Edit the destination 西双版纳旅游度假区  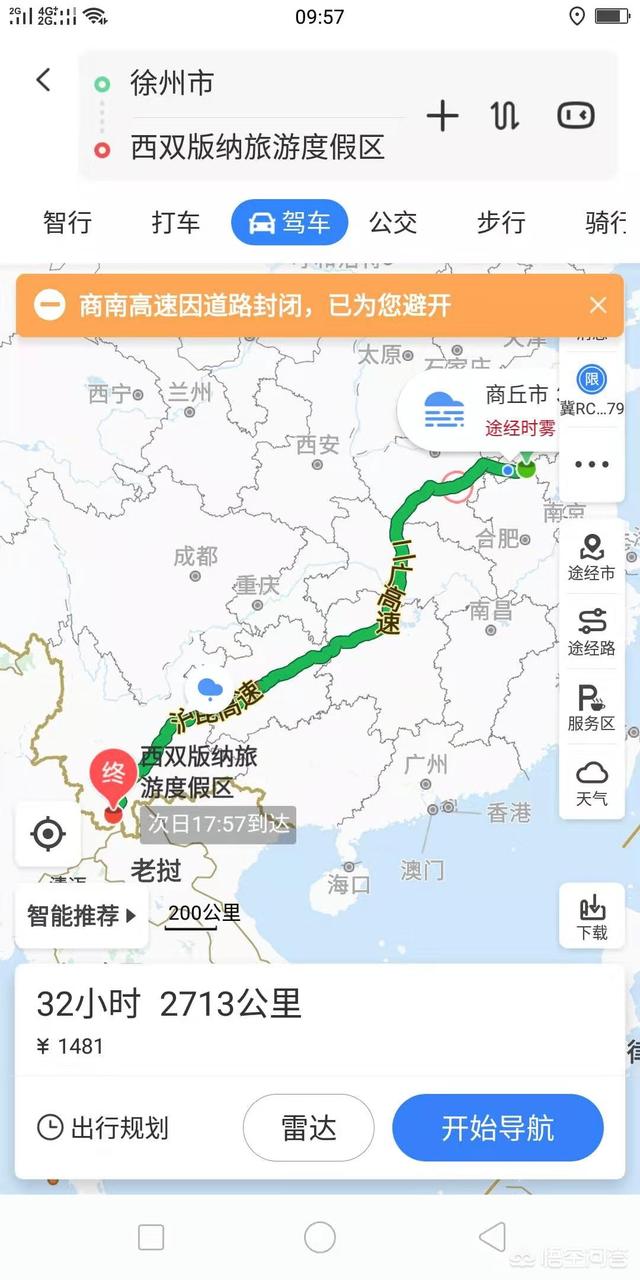pyautogui.click(x=257, y=148)
